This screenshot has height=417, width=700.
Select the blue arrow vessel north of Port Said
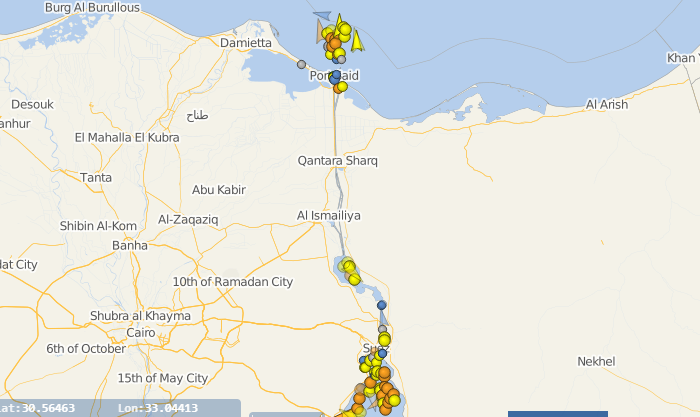[x=322, y=16]
